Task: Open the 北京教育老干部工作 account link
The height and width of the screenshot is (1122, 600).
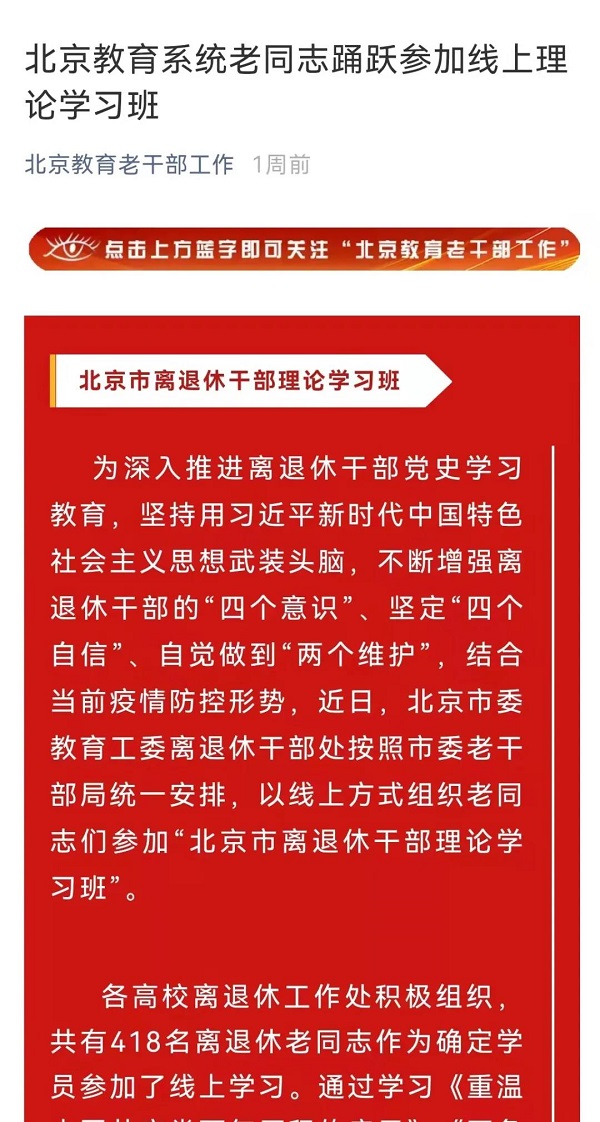Action: [129, 164]
